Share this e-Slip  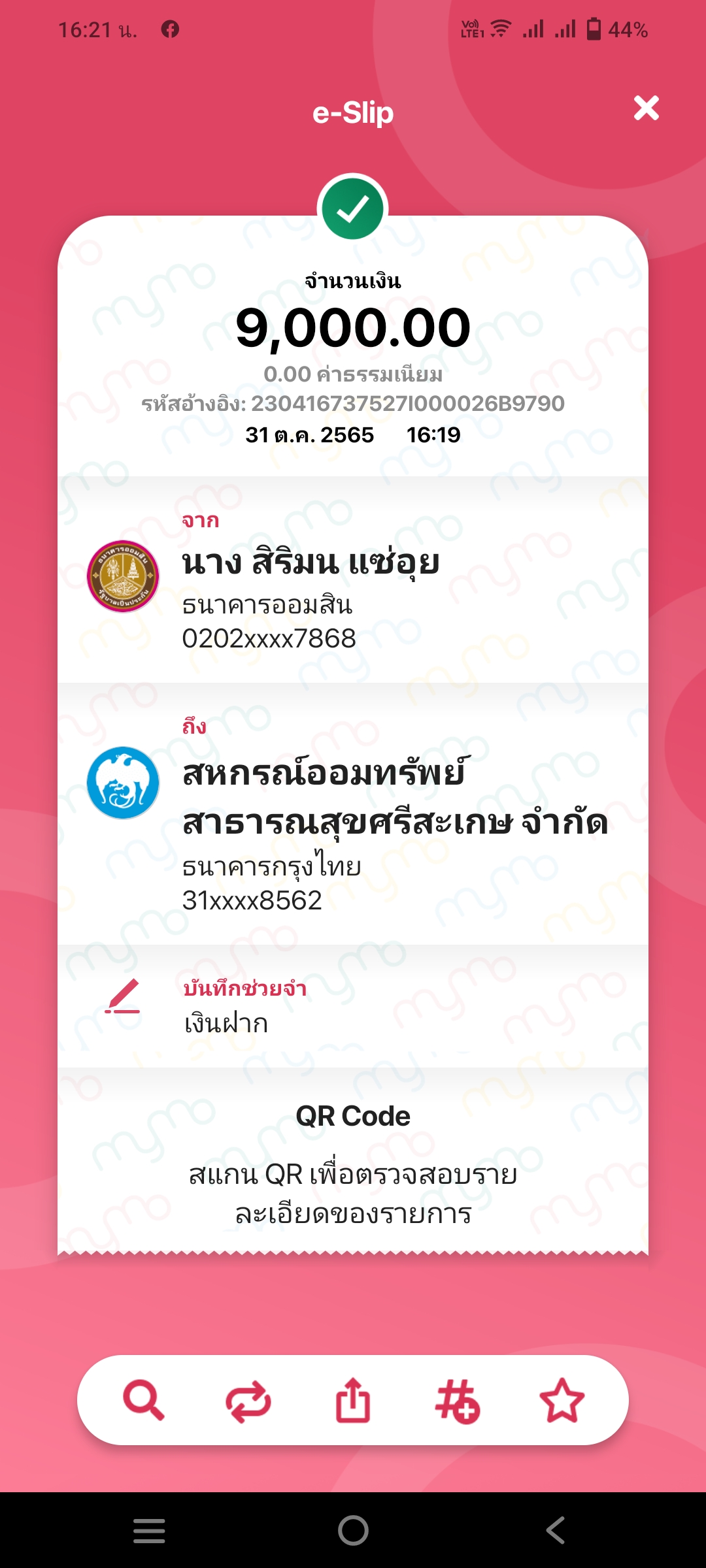(x=353, y=1400)
